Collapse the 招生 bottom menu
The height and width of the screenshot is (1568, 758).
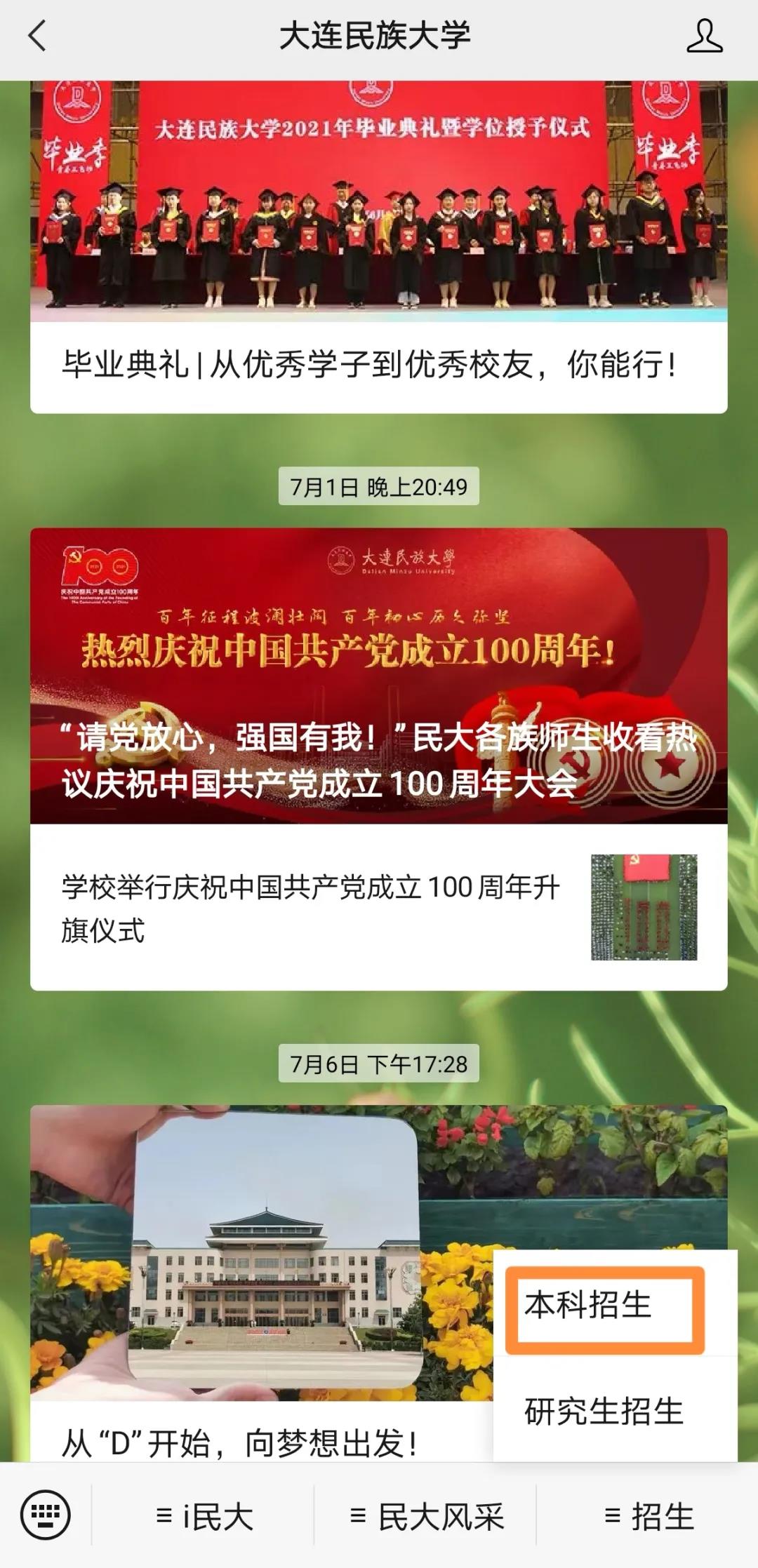649,1517
